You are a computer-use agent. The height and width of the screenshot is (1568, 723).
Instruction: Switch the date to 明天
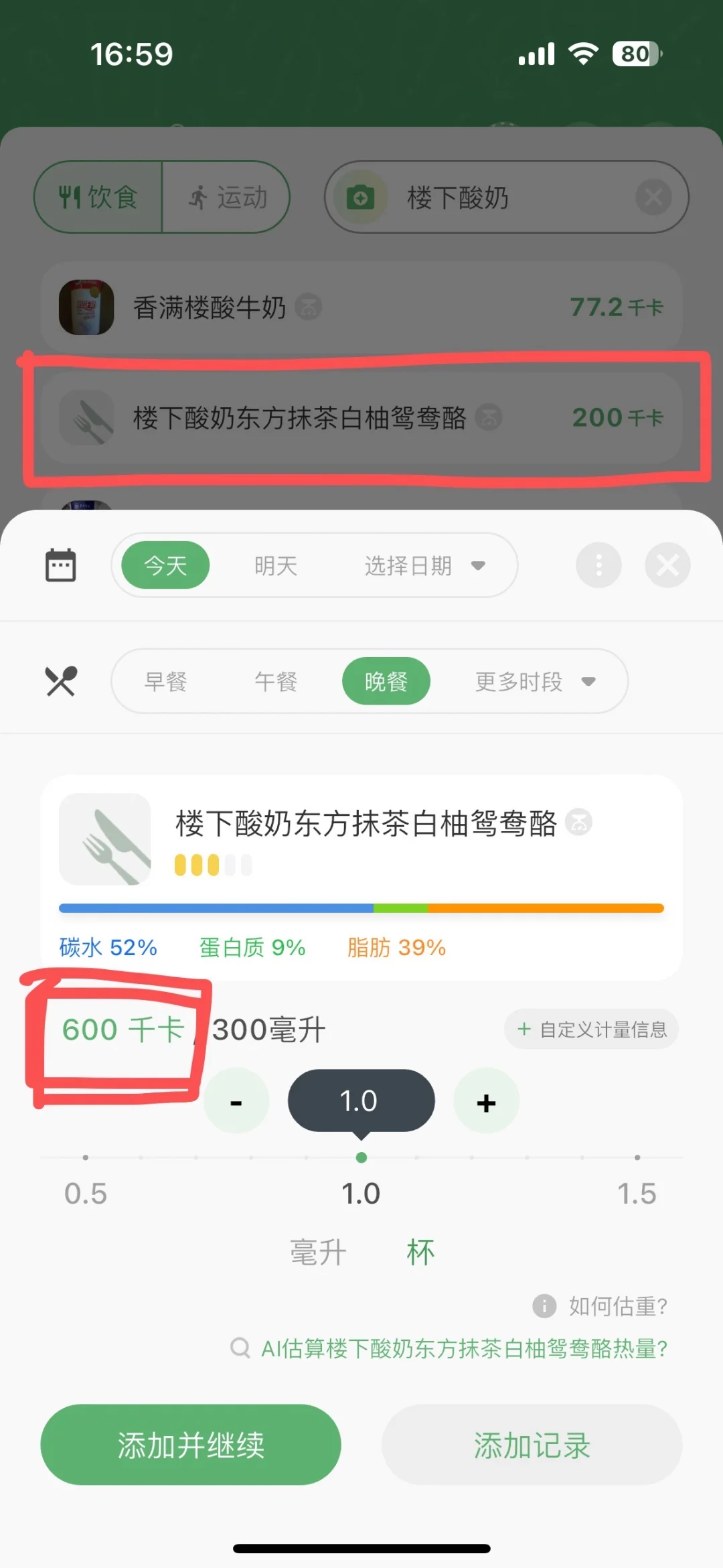pyautogui.click(x=276, y=565)
